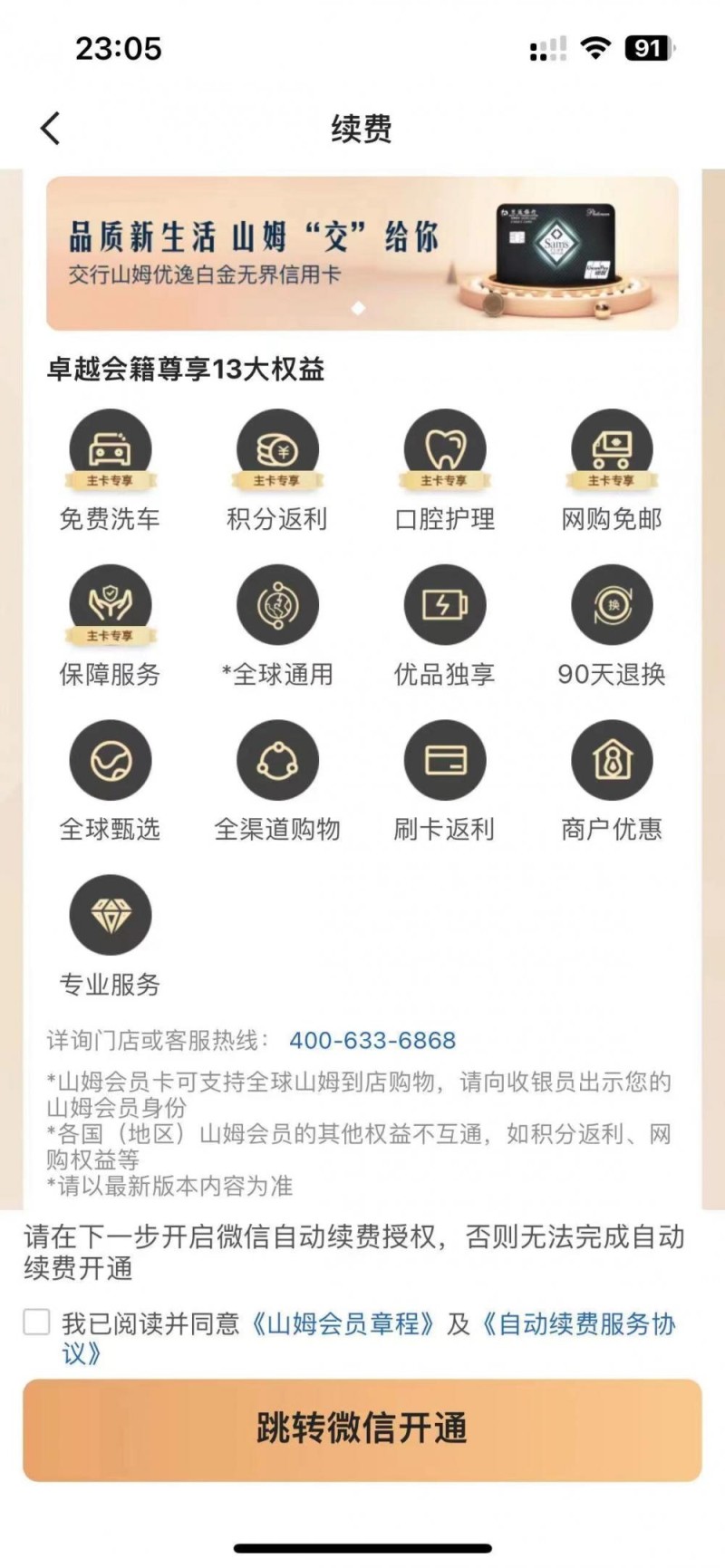Open the 《自动续费服务协议》 link

pos(580,1323)
